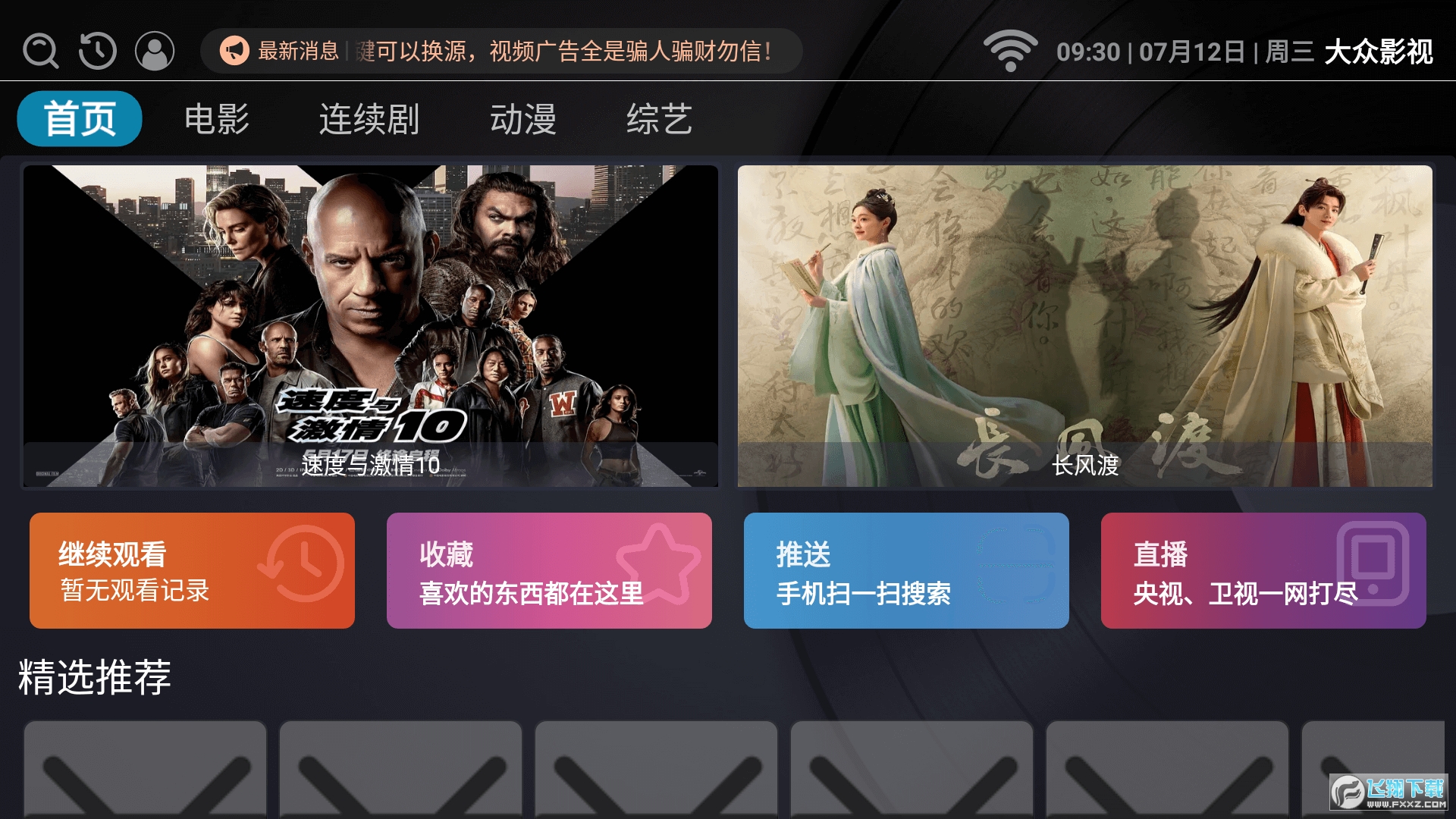
Task: Switch to the 首页 tab
Action: (80, 119)
